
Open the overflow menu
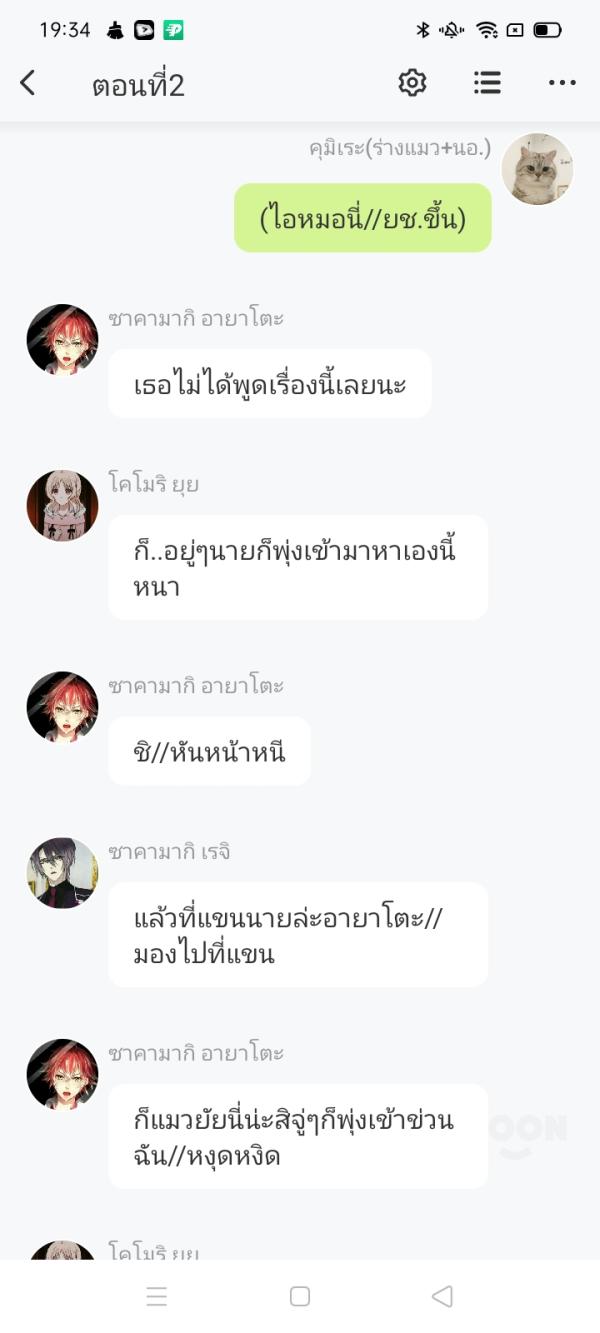click(x=562, y=84)
